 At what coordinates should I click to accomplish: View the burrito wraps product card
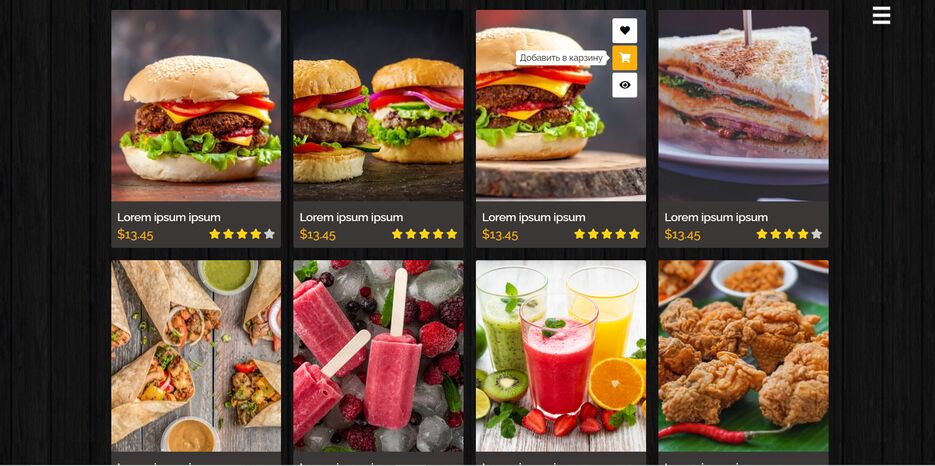pos(196,355)
